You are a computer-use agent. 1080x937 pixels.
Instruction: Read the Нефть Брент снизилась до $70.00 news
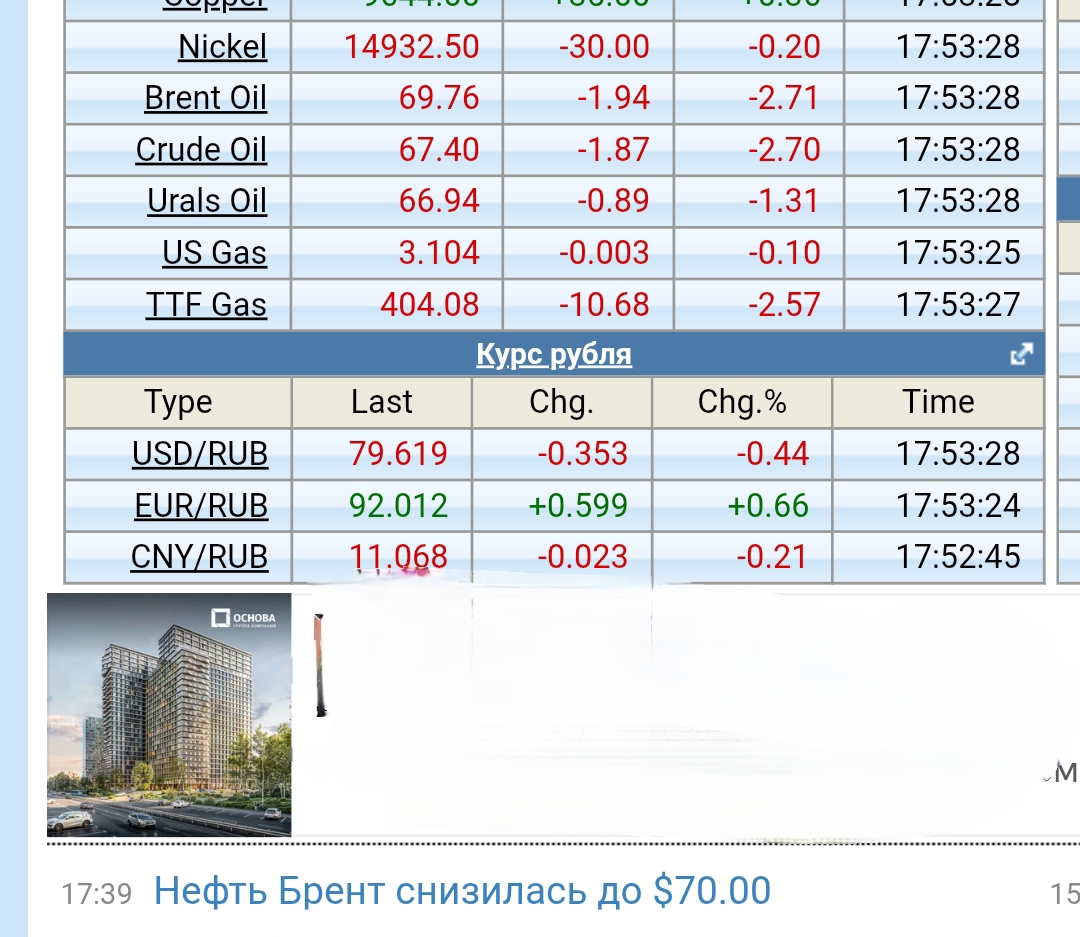pyautogui.click(x=462, y=890)
